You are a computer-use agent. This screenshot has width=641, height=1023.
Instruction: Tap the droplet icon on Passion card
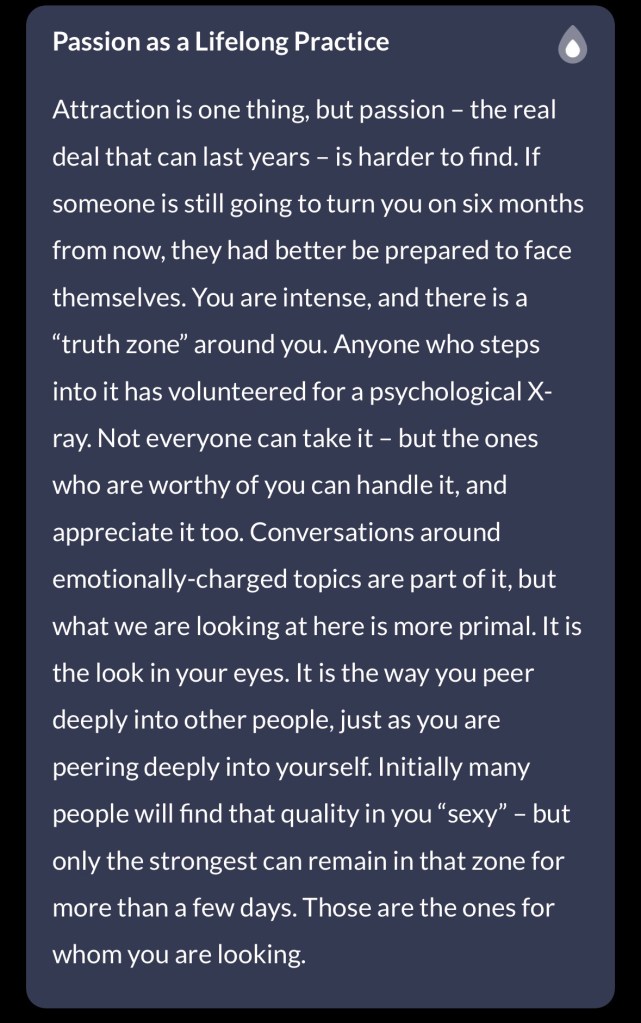tap(572, 45)
